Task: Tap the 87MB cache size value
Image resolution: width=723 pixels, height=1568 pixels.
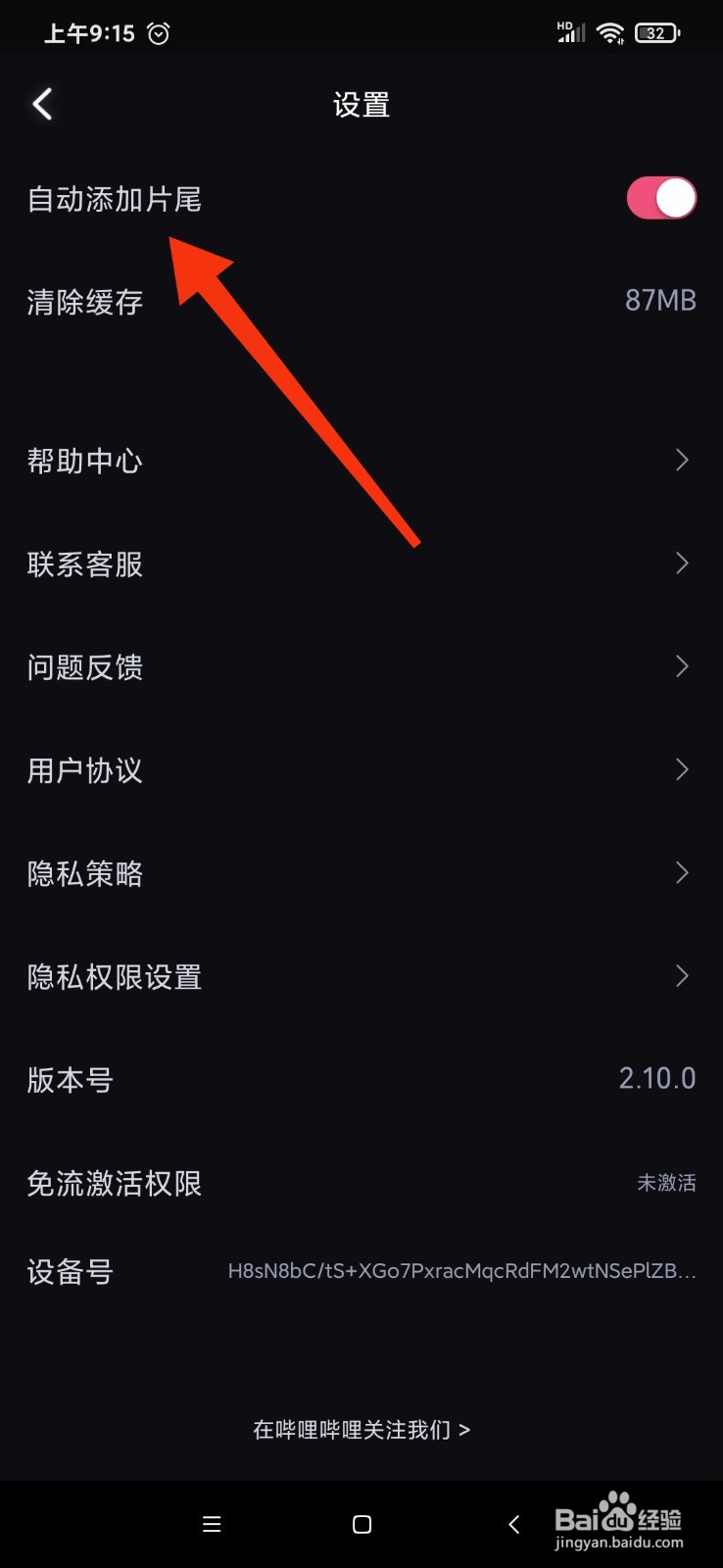Action: [660, 299]
